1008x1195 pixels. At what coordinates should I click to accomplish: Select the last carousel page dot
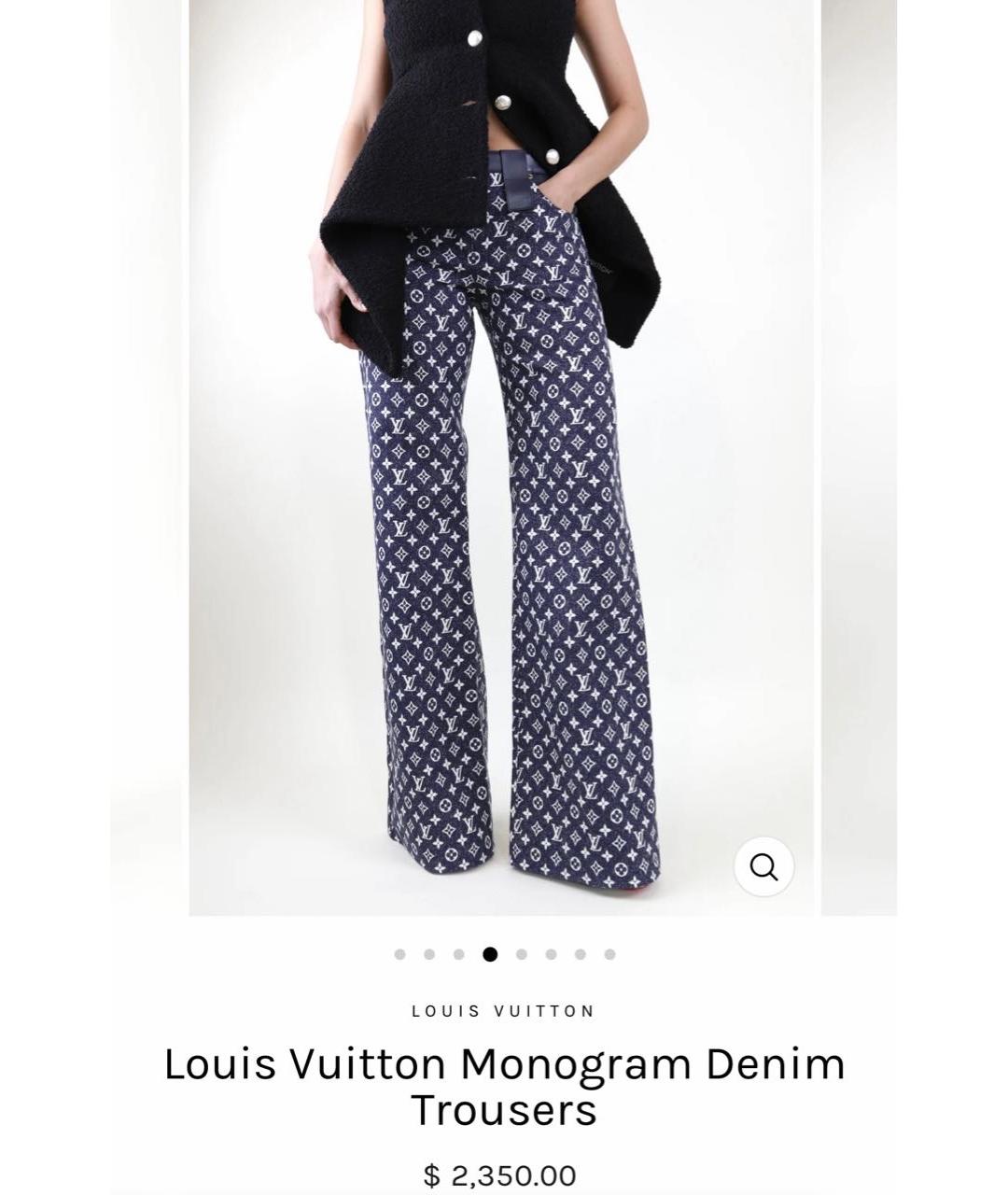[609, 954]
